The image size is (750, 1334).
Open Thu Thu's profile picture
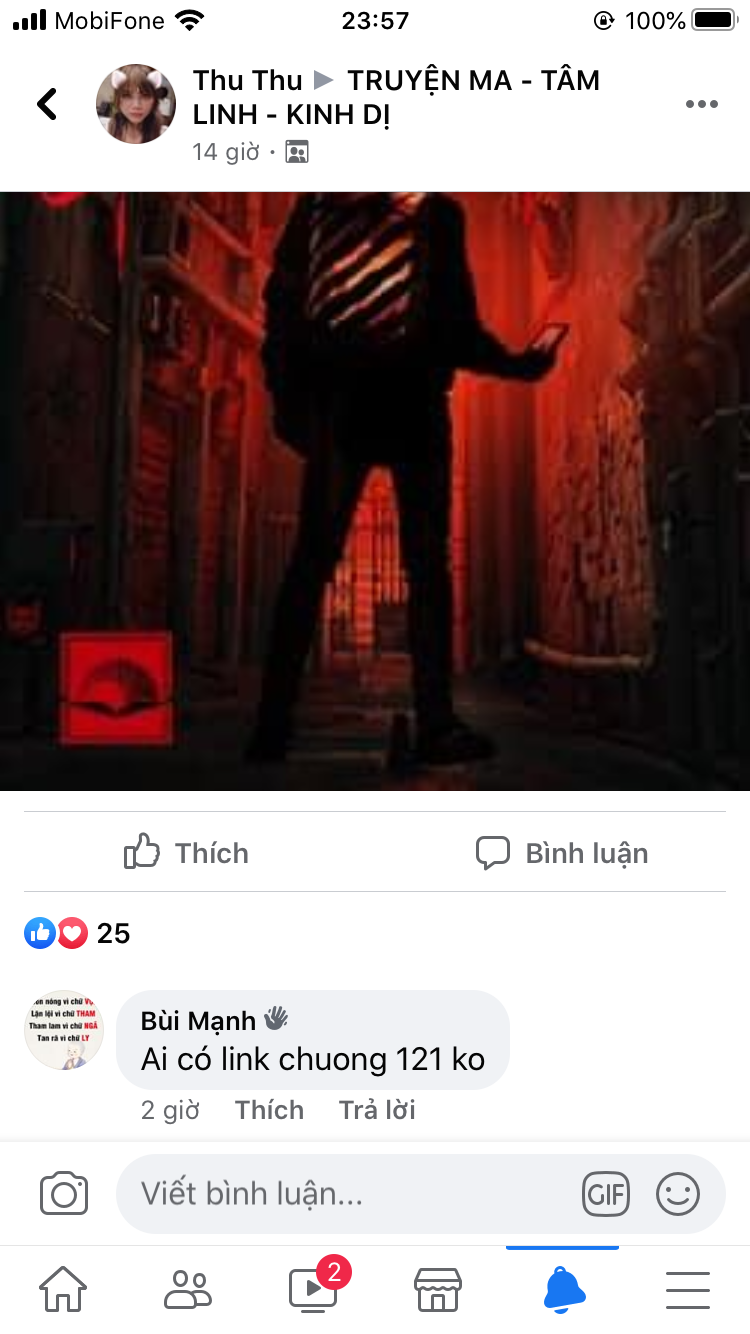pos(136,104)
